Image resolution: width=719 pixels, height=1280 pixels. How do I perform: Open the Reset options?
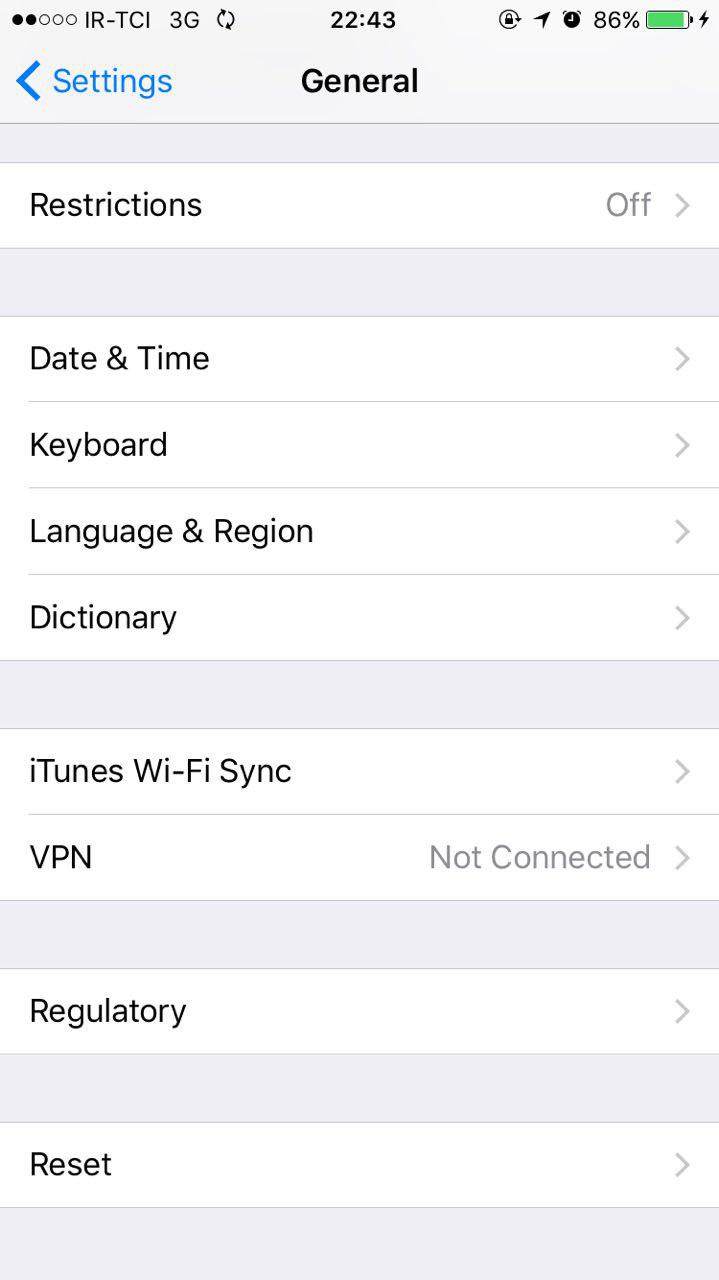pos(359,1165)
